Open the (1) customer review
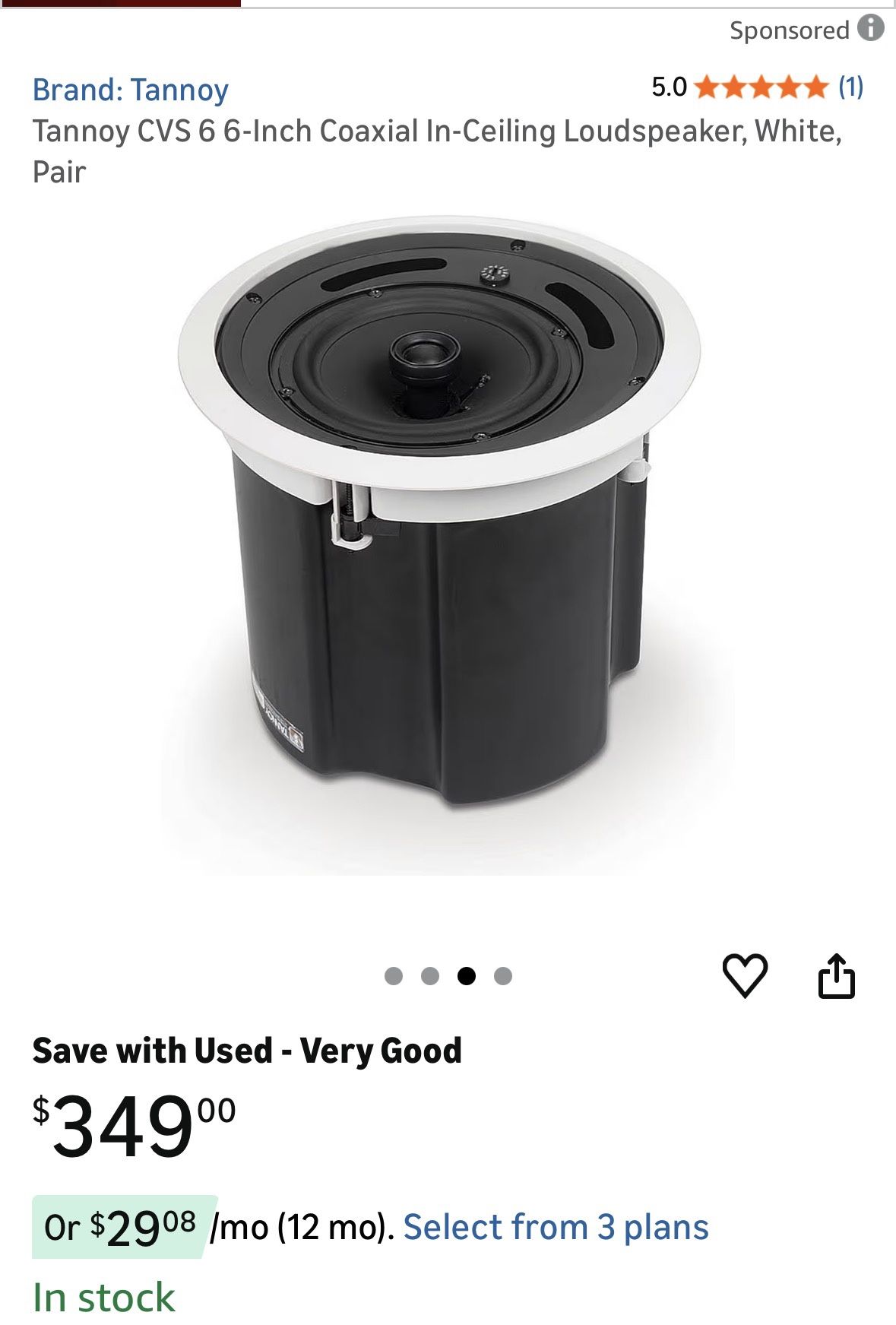 pos(850,87)
